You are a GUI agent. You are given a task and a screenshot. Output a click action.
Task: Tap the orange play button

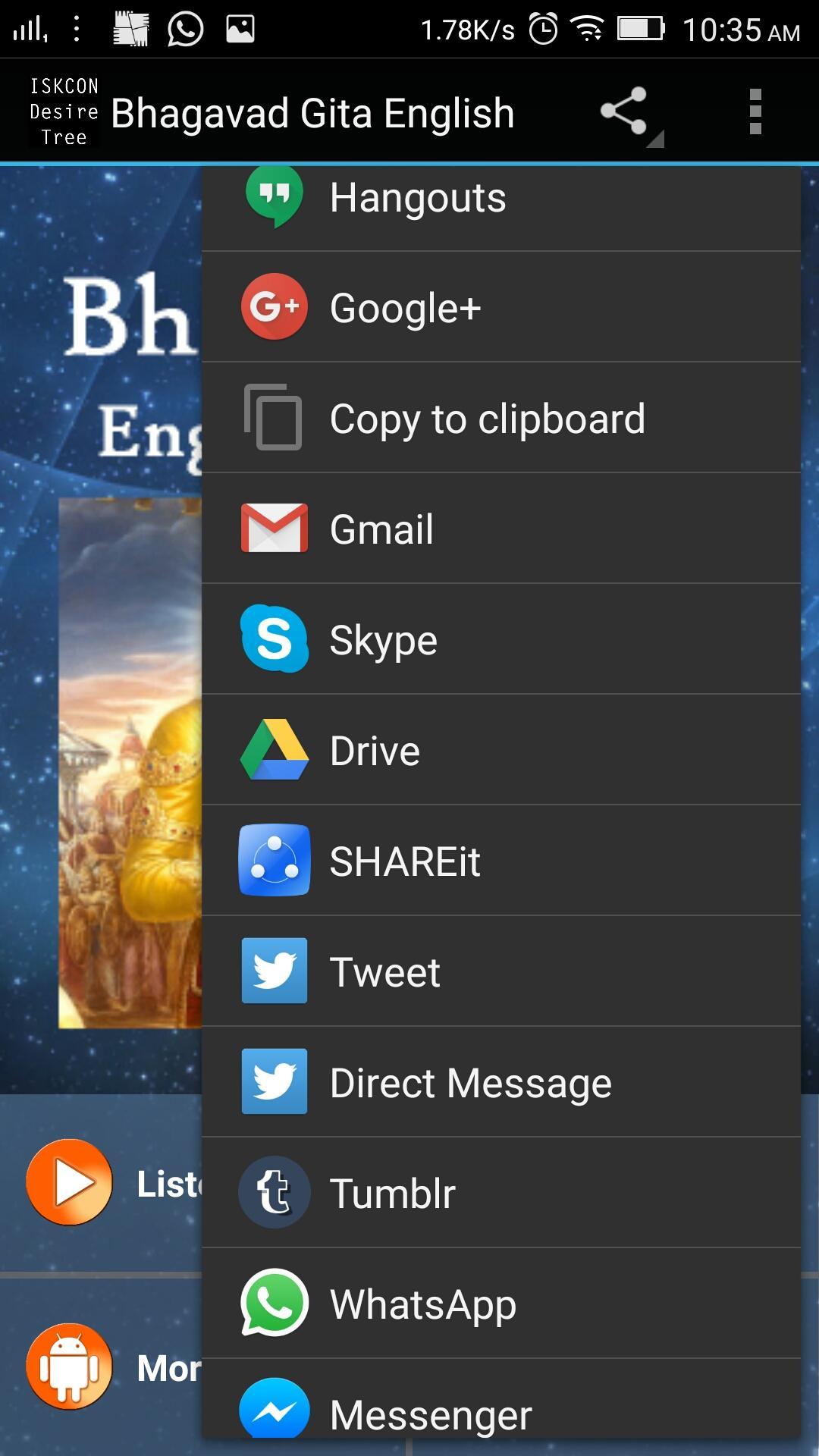point(69,1182)
